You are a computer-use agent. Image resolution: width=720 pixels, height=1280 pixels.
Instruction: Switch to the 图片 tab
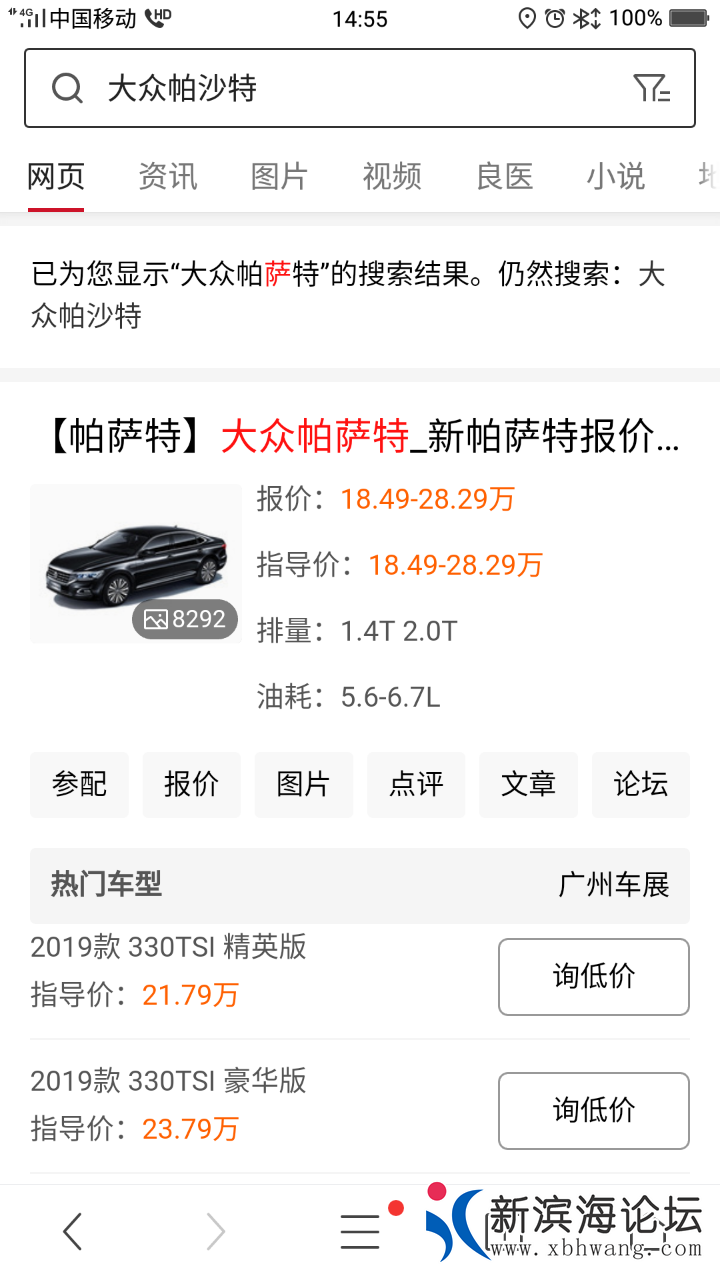pyautogui.click(x=279, y=177)
